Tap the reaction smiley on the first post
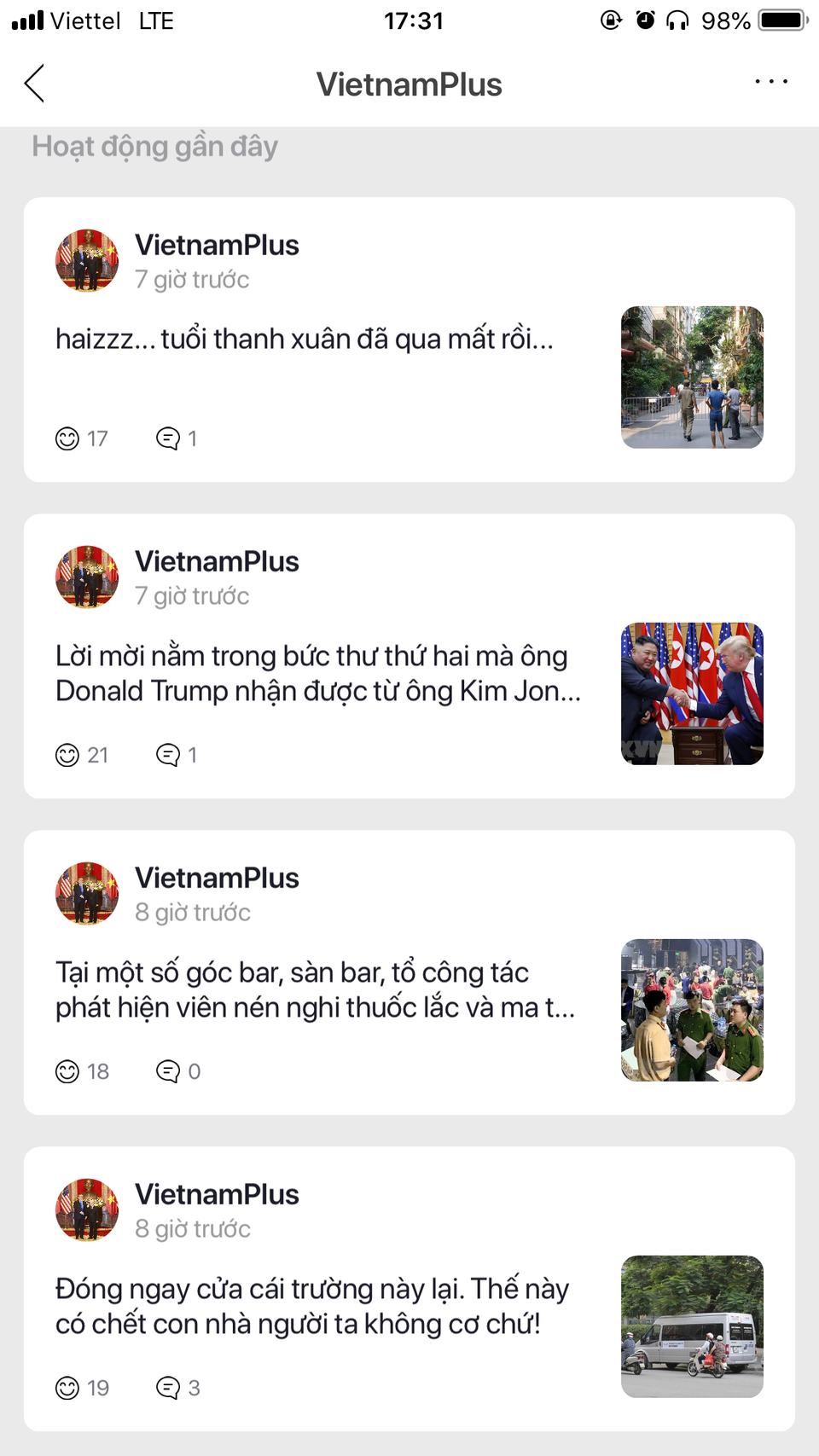Image resolution: width=819 pixels, height=1456 pixels. [x=67, y=438]
